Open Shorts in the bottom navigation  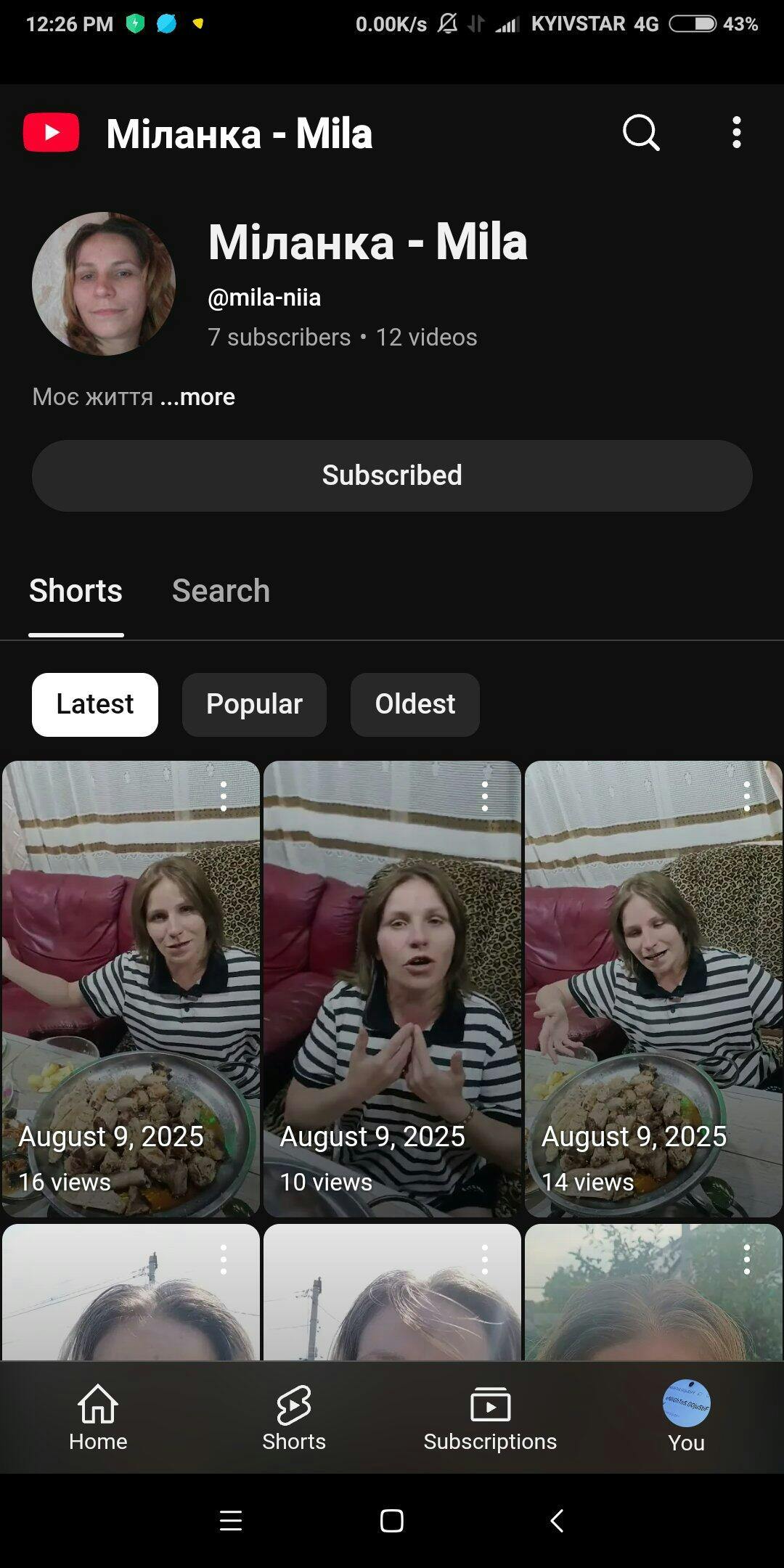[x=294, y=1417]
